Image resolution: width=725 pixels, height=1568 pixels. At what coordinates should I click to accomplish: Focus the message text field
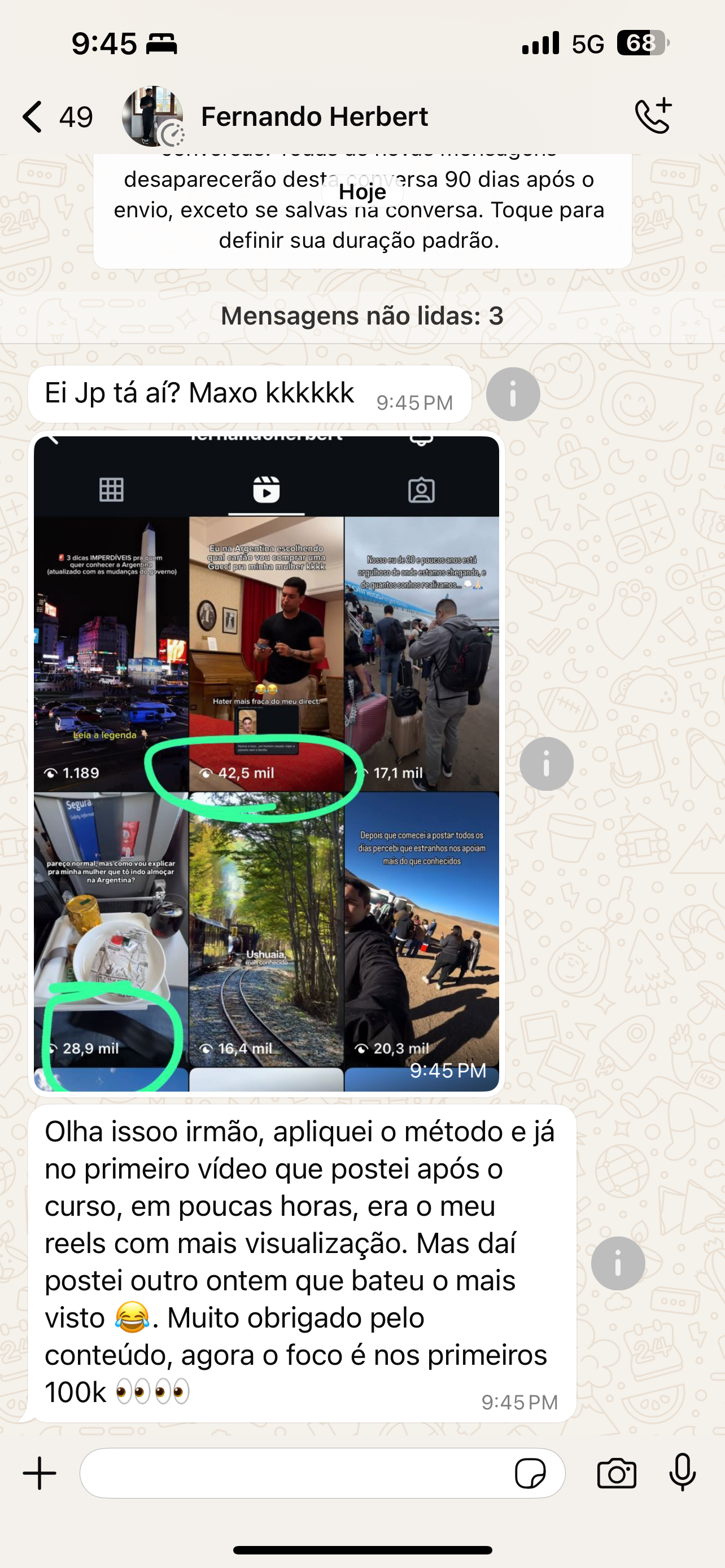[292, 1473]
